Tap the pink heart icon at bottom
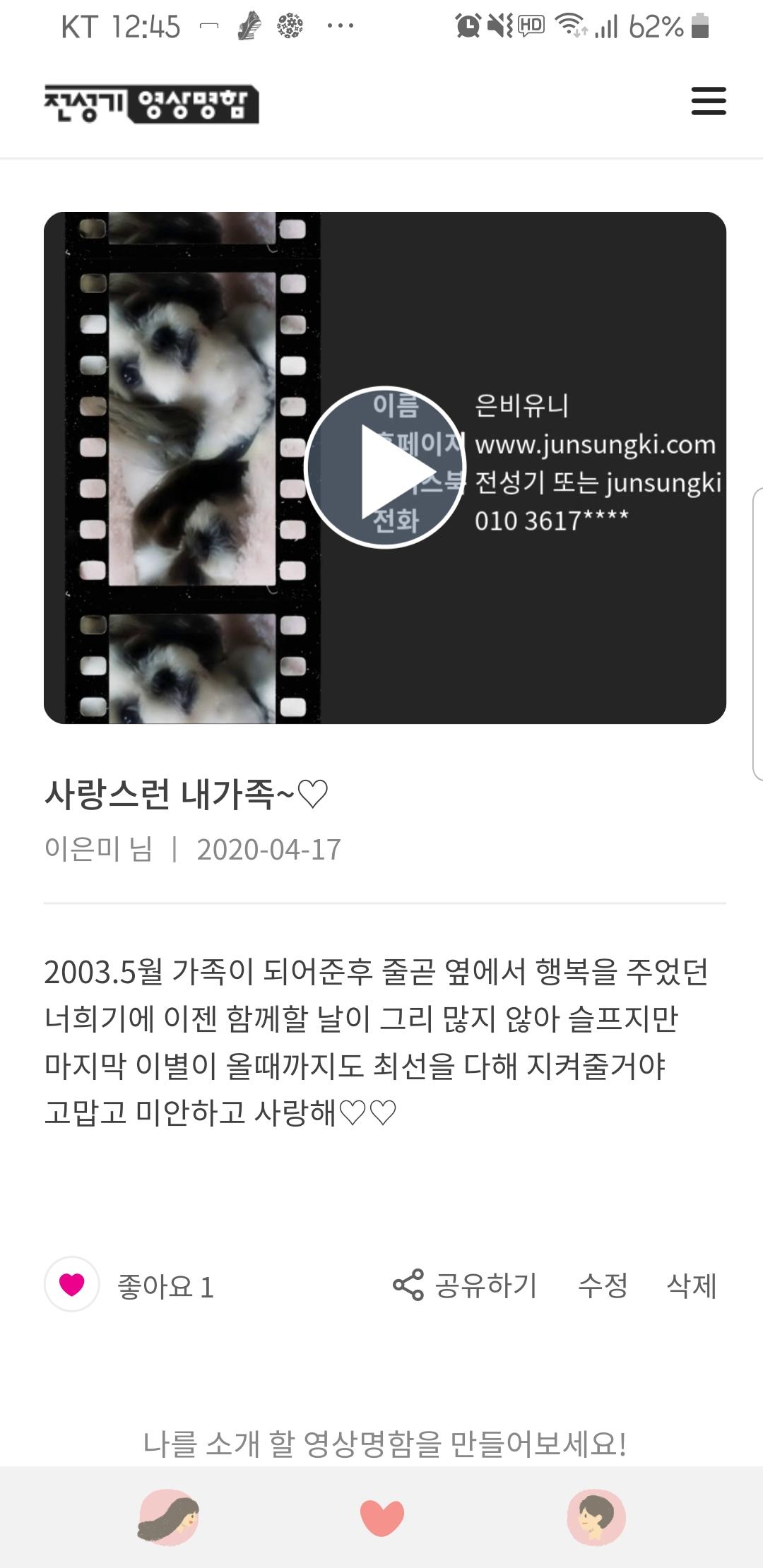 pos(381,1517)
